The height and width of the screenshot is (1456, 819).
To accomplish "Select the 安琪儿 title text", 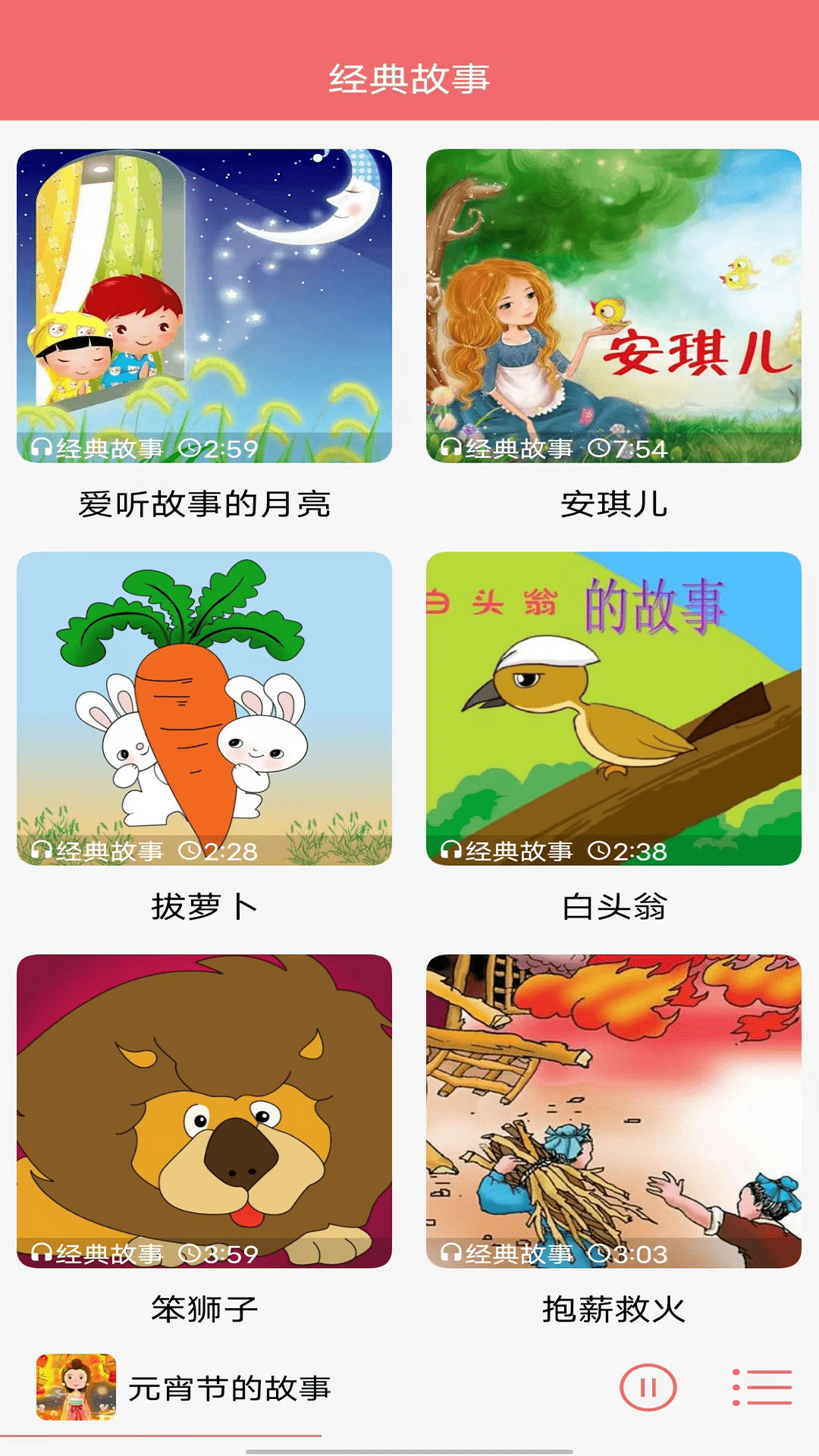I will (x=614, y=502).
